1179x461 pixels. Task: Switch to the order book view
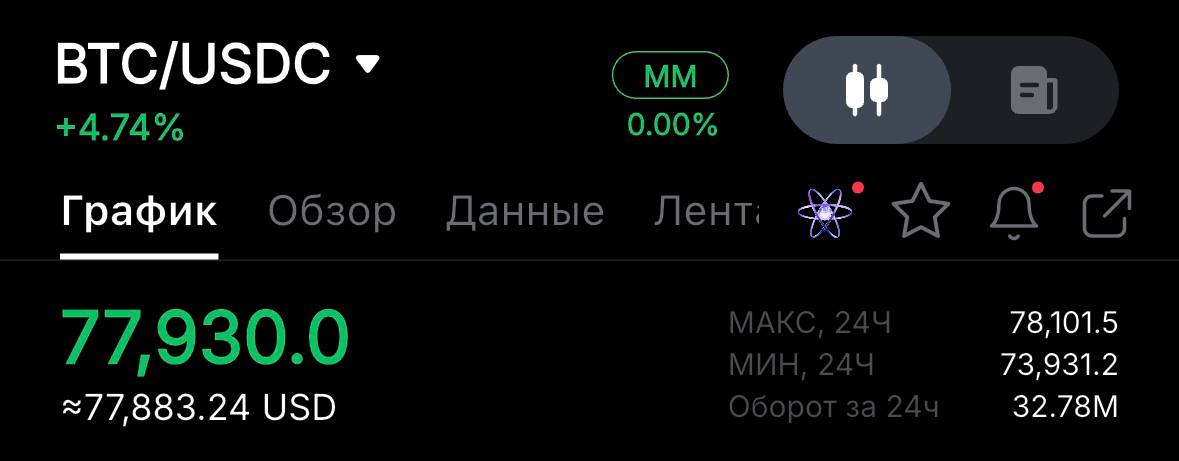[1033, 90]
